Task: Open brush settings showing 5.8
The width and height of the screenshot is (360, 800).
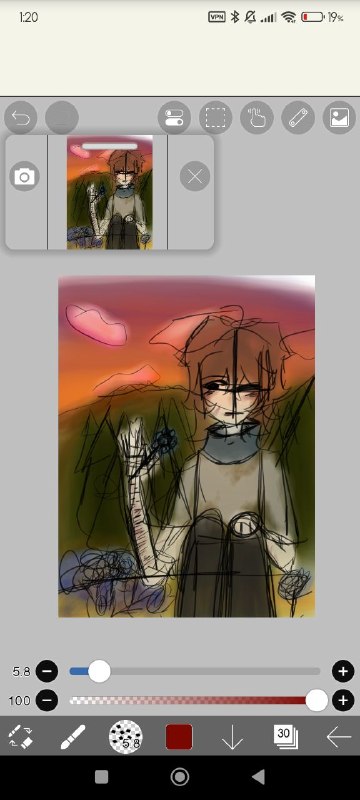Action: tap(125, 737)
